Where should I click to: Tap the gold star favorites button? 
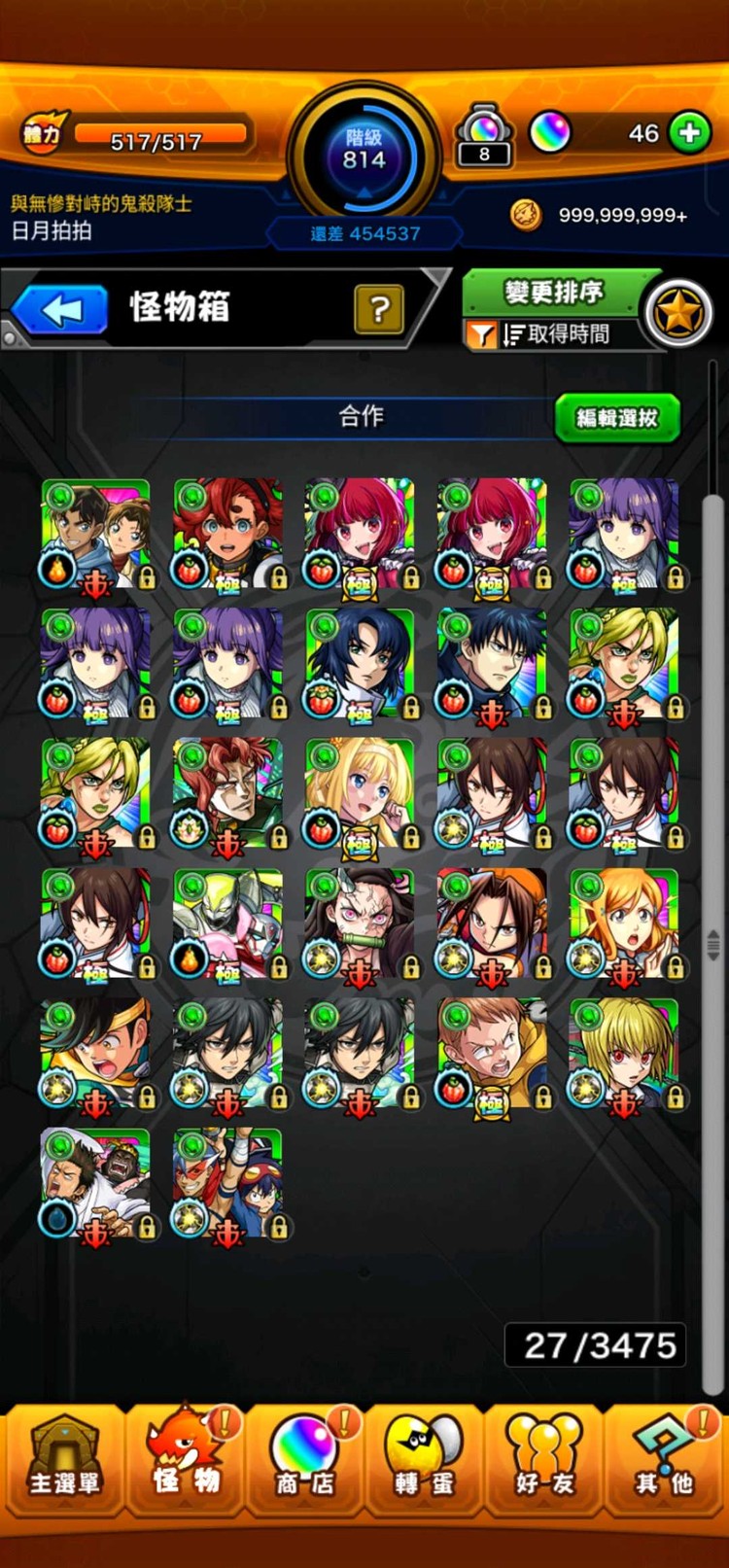coord(677,314)
